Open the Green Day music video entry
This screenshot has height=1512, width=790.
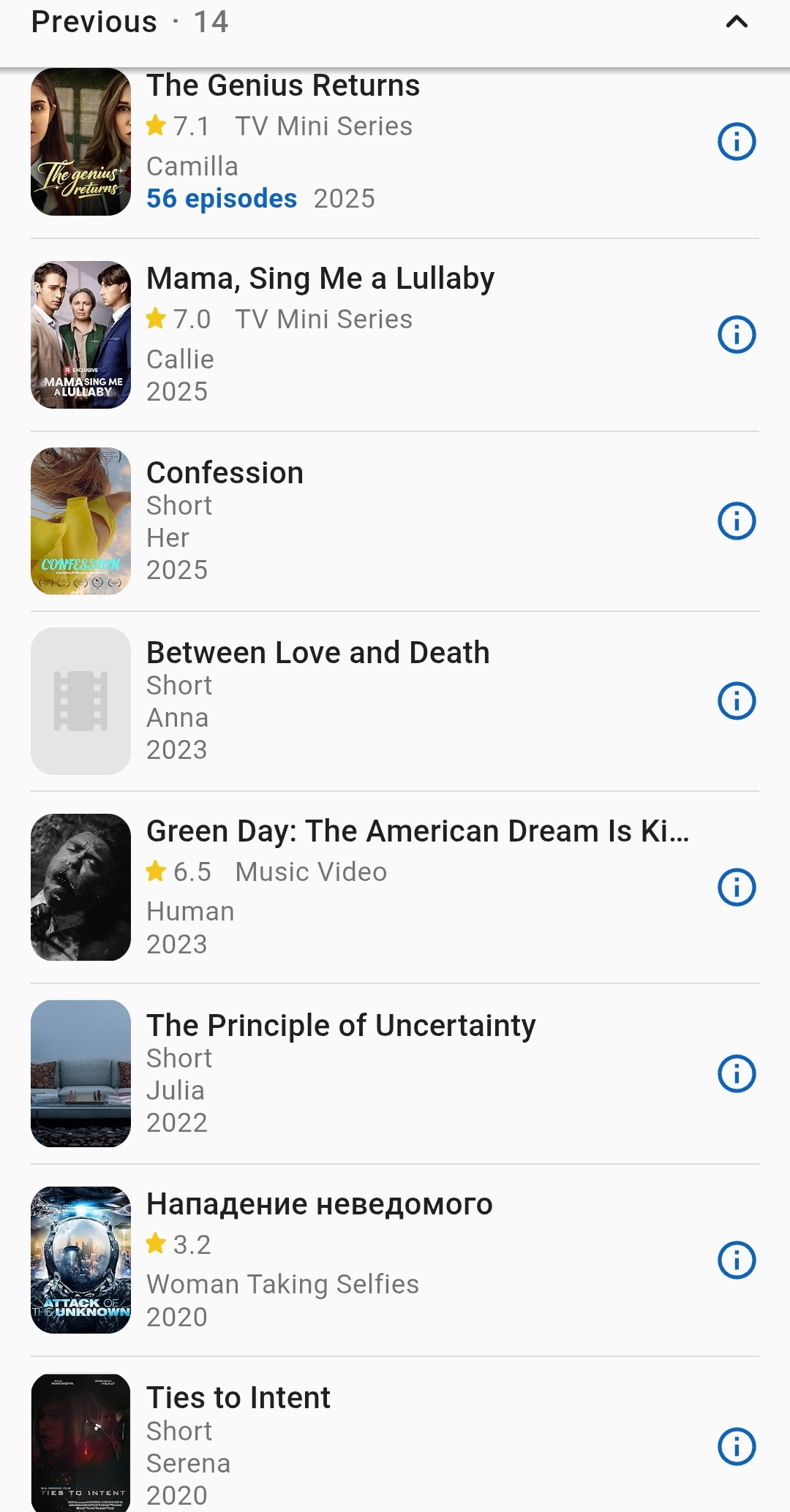417,831
